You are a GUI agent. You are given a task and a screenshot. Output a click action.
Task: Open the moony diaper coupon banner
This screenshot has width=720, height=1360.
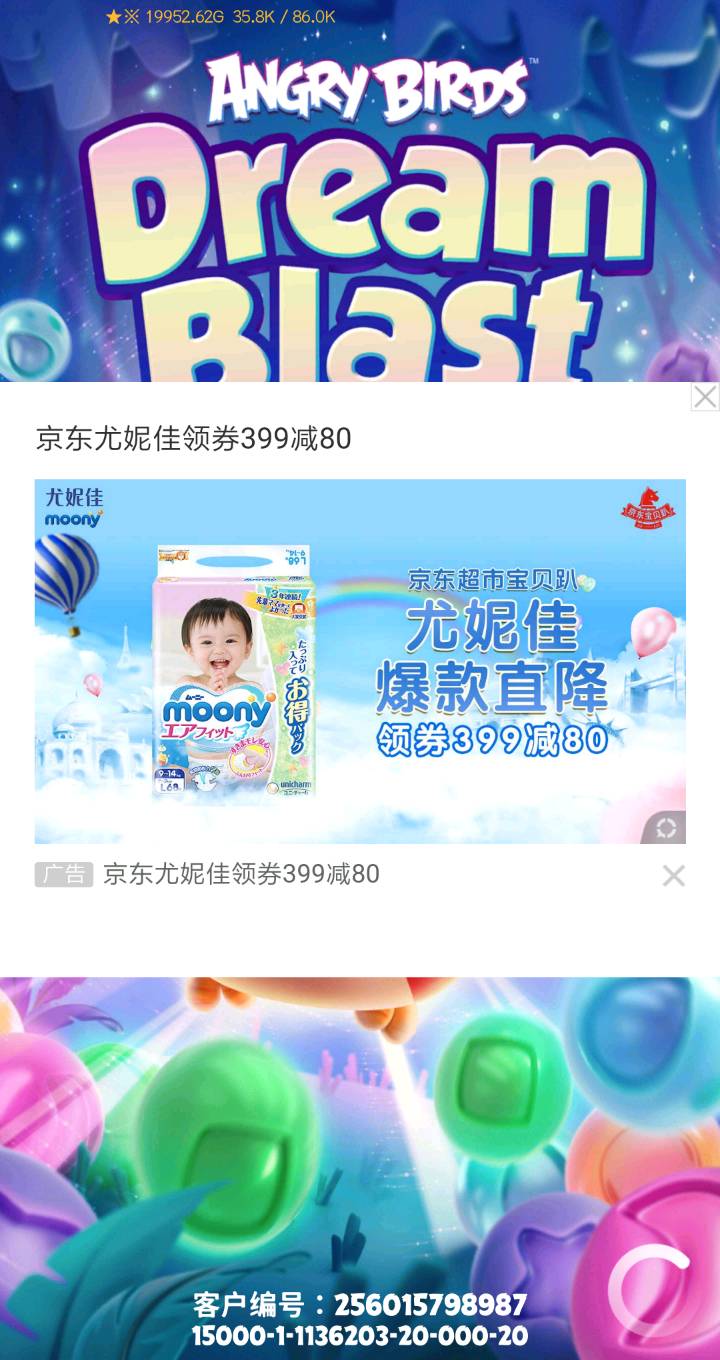point(360,661)
